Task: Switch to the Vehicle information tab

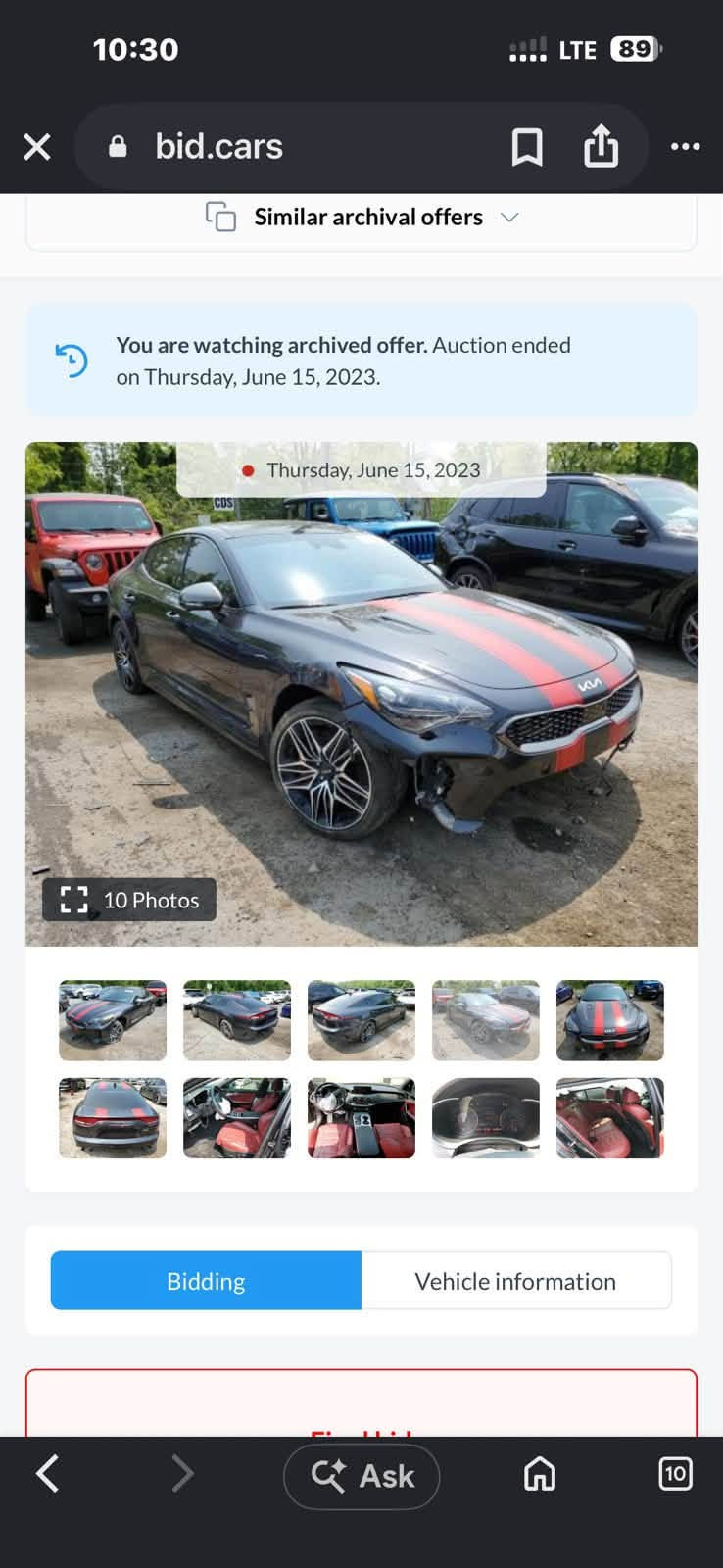Action: [516, 1281]
